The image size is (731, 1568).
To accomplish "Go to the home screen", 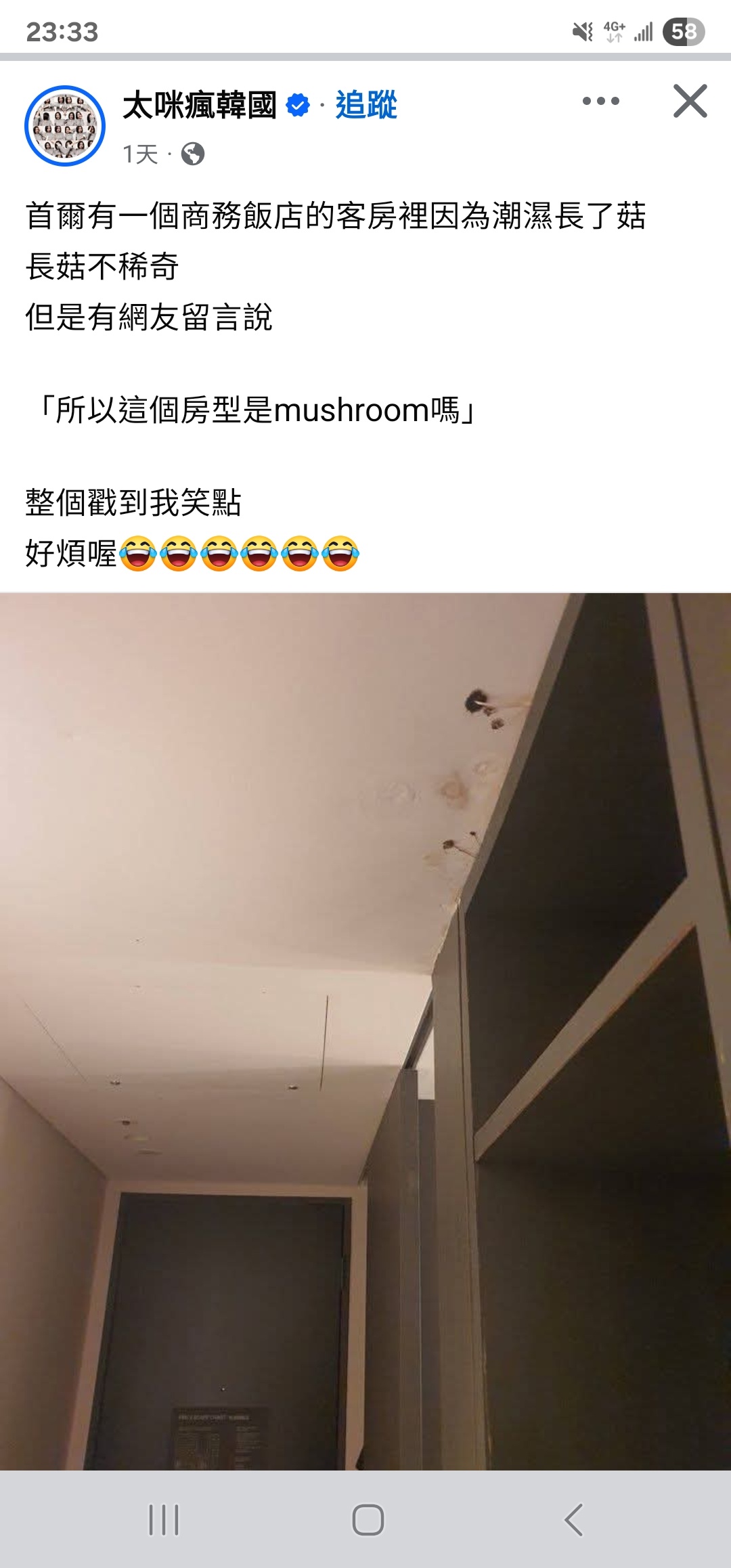I will 368,1519.
